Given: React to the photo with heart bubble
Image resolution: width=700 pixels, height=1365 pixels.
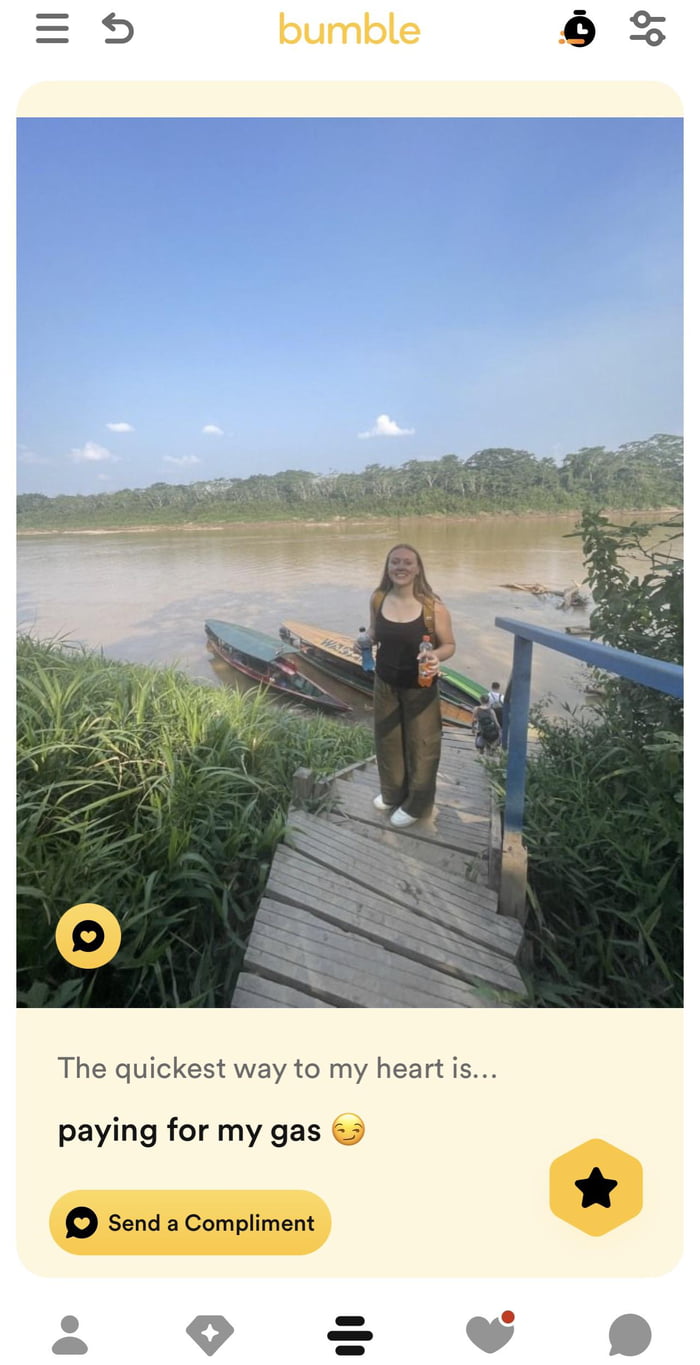Looking at the screenshot, I should (88, 936).
